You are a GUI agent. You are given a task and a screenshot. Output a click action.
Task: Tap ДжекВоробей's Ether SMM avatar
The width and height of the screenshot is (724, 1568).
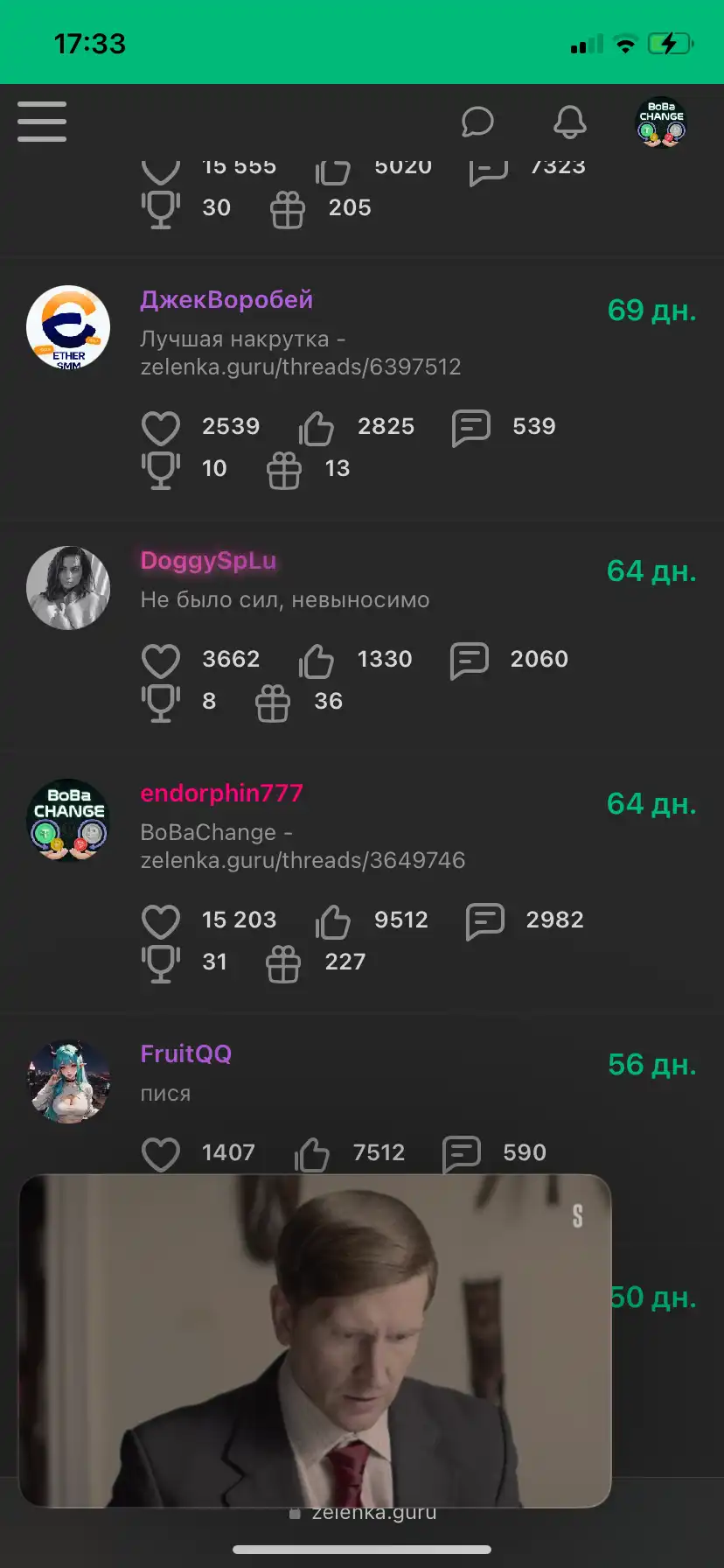pyautogui.click(x=68, y=327)
